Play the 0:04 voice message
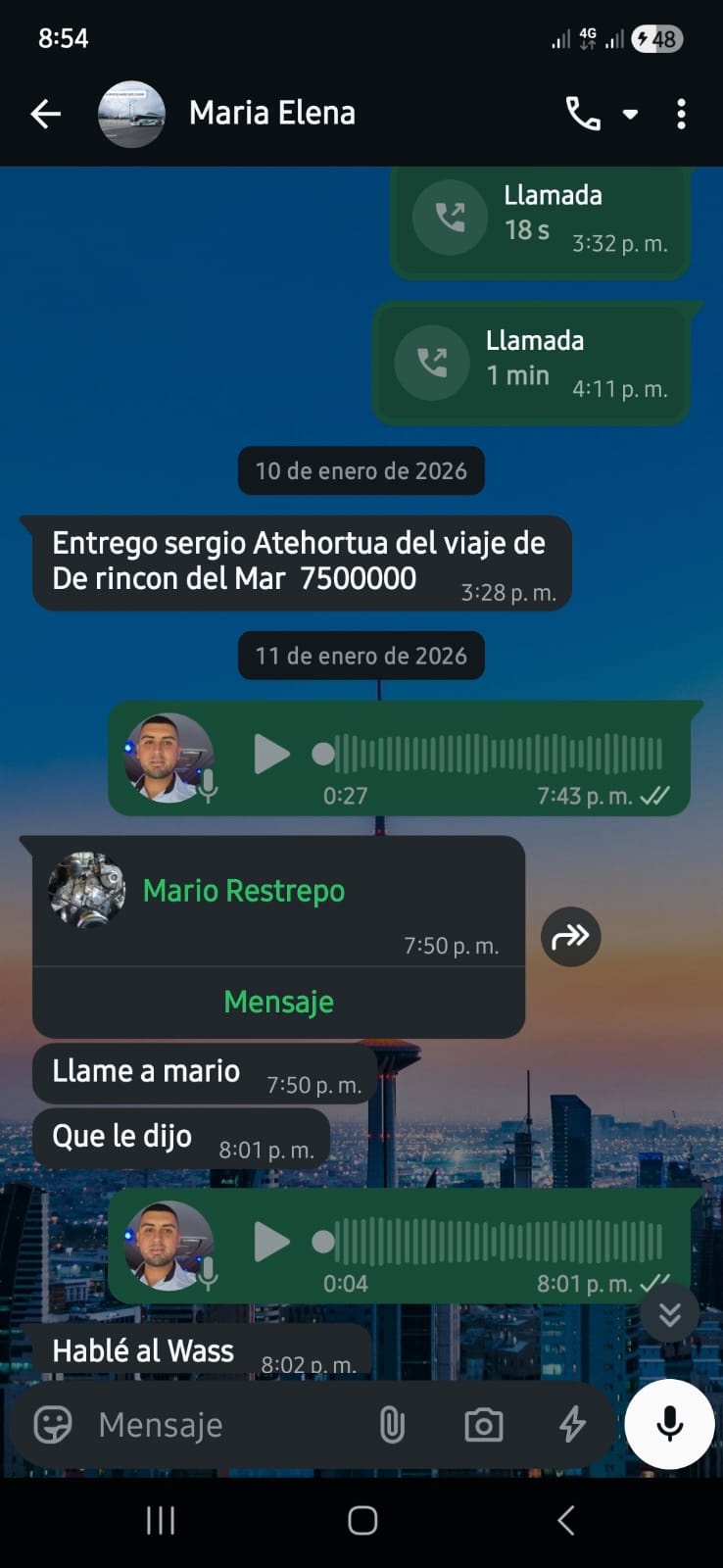Viewport: 723px width, 1568px height. 270,1242
